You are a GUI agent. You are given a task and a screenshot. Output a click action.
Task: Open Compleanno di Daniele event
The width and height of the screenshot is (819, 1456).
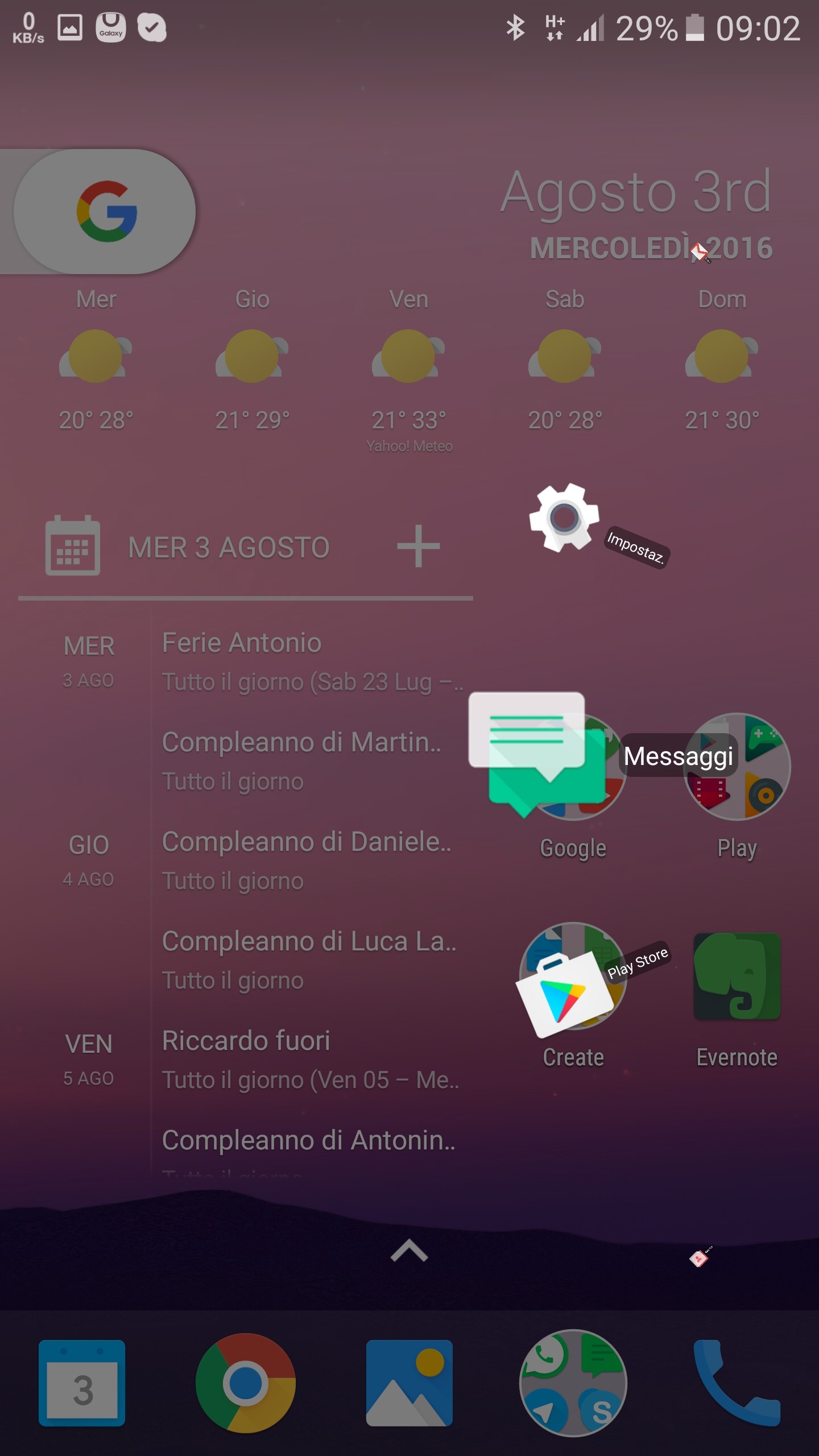click(307, 860)
